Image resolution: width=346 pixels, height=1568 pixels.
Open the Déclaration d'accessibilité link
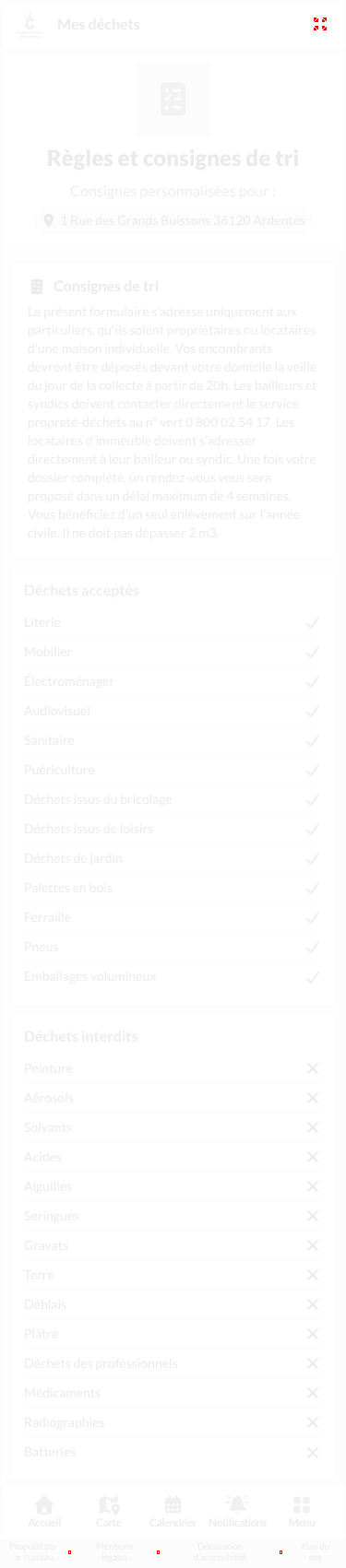[220, 1552]
